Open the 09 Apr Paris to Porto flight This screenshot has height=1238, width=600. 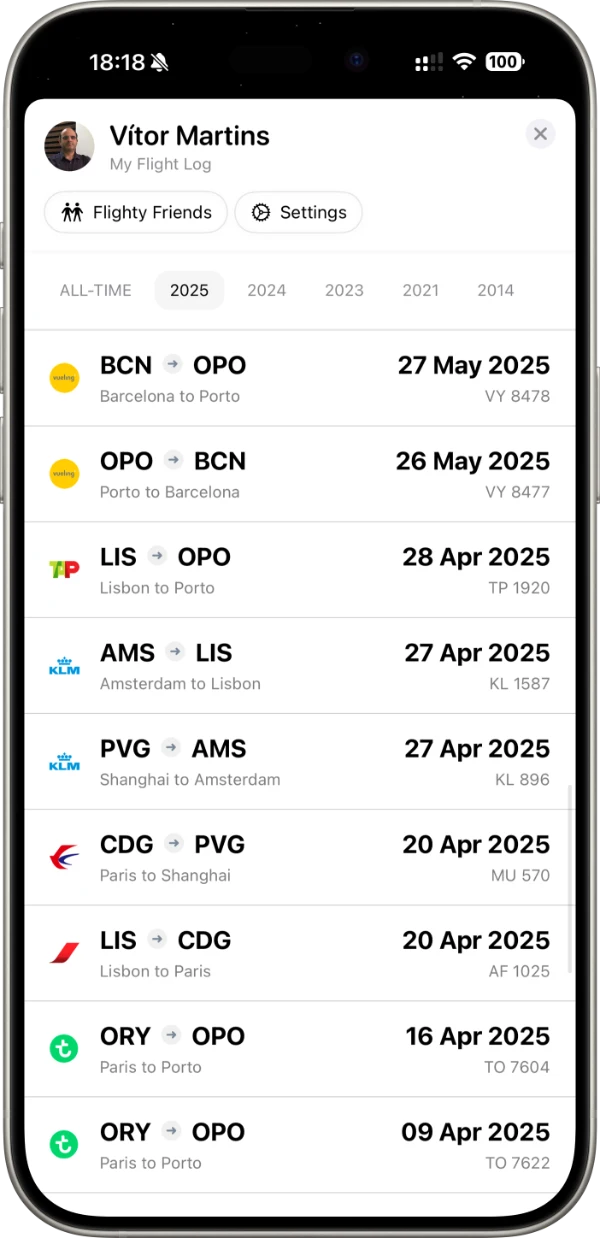[x=300, y=1146]
